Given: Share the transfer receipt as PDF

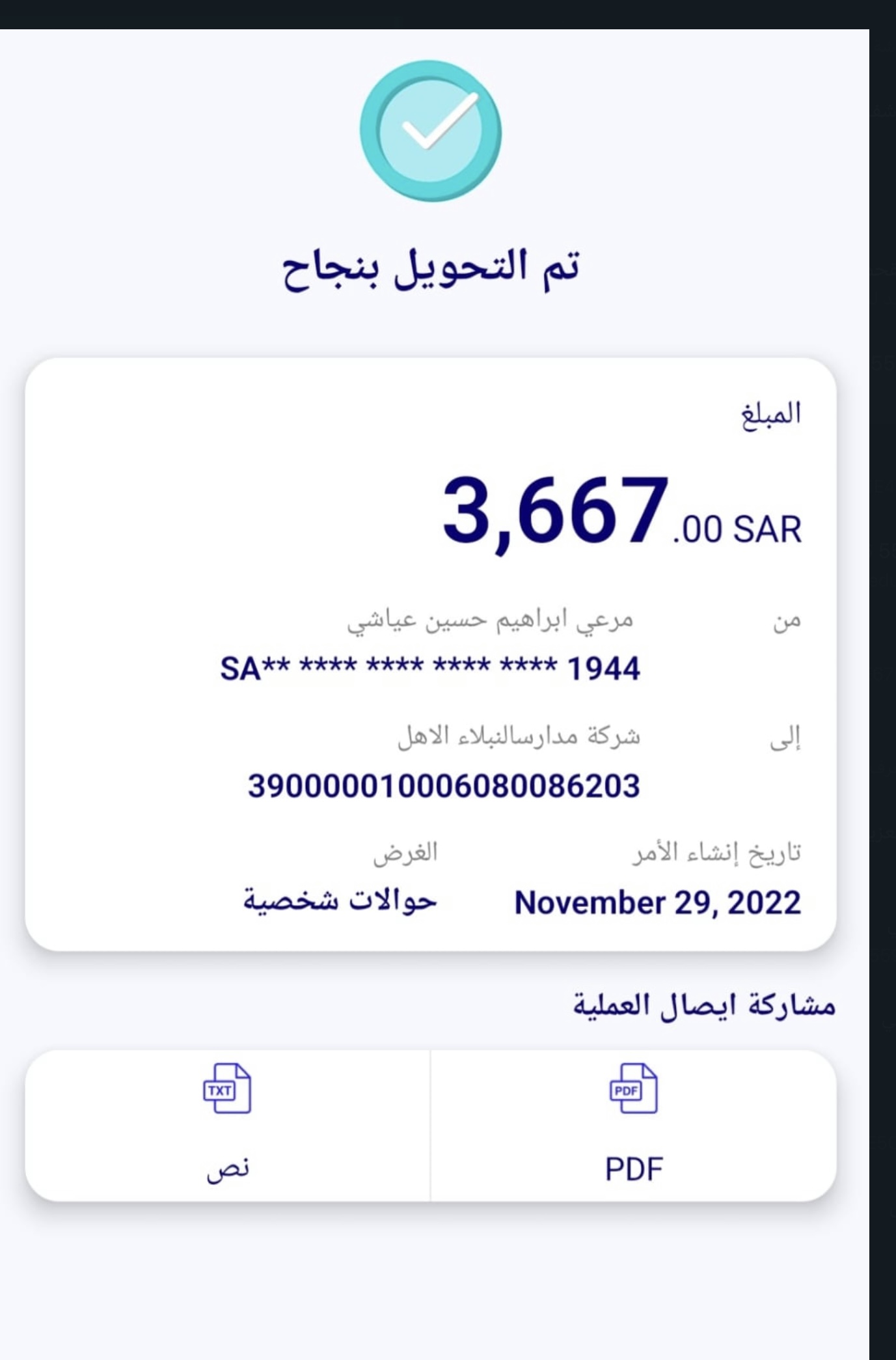Looking at the screenshot, I should click(x=632, y=1125).
